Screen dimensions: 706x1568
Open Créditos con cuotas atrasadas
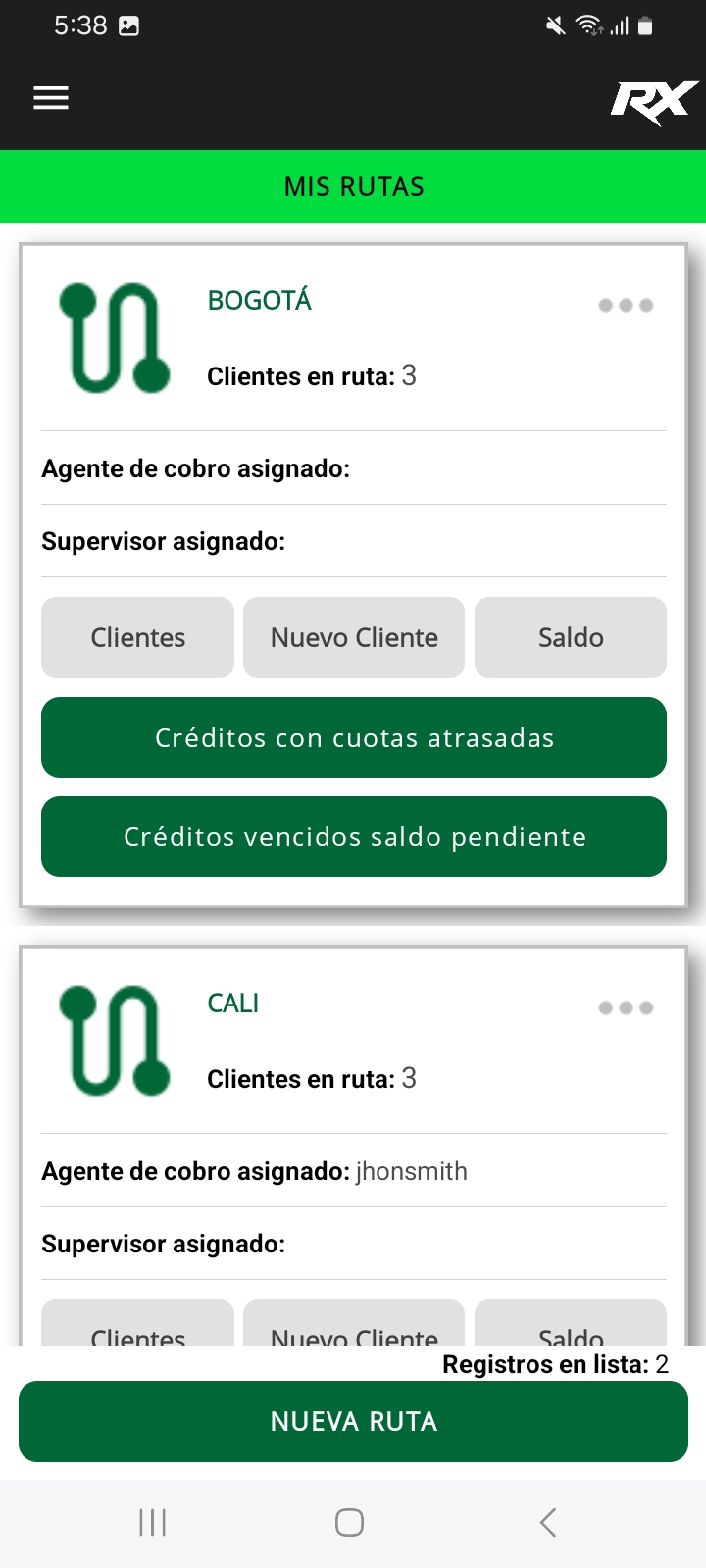pos(354,738)
